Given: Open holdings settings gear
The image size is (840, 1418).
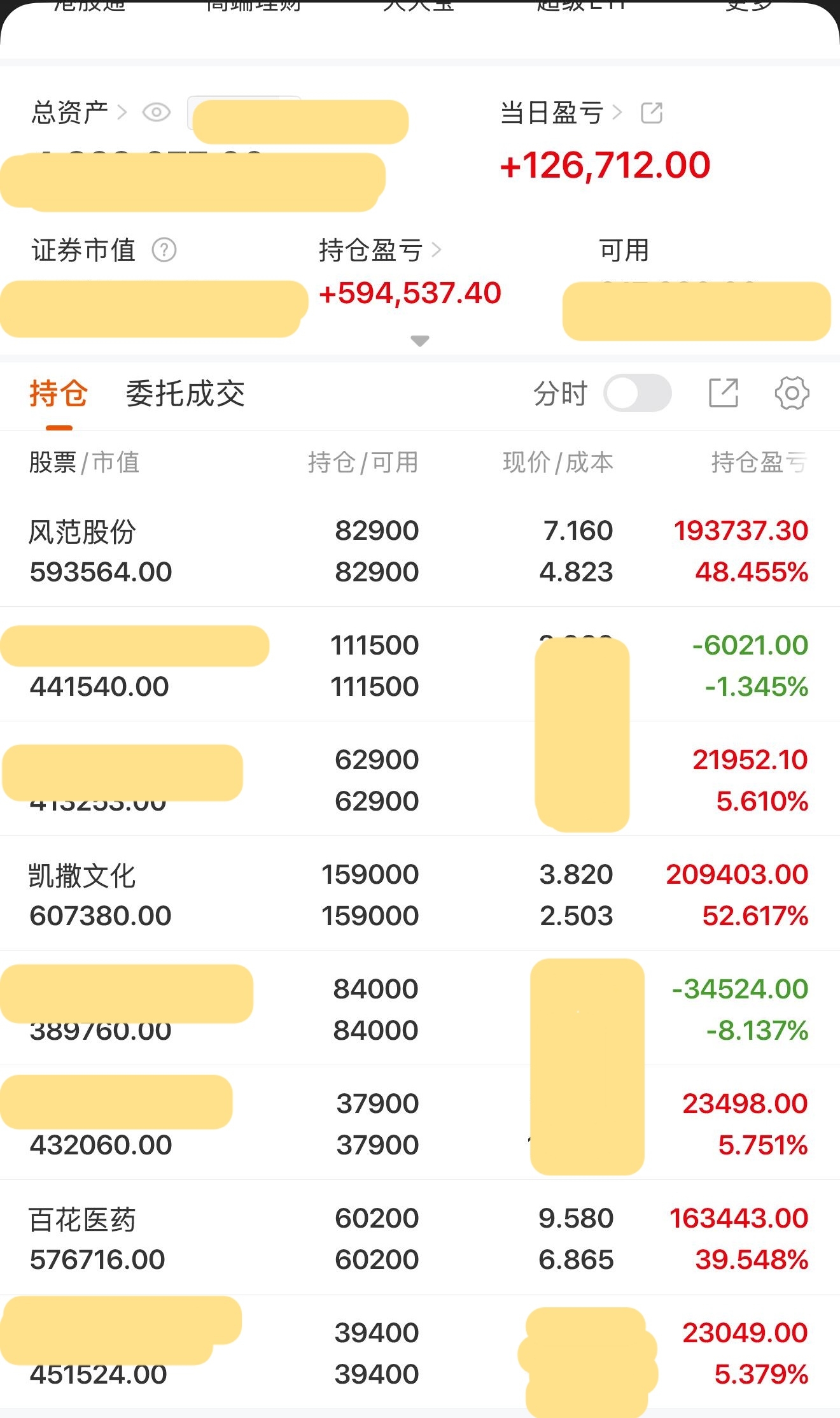Looking at the screenshot, I should (x=792, y=393).
